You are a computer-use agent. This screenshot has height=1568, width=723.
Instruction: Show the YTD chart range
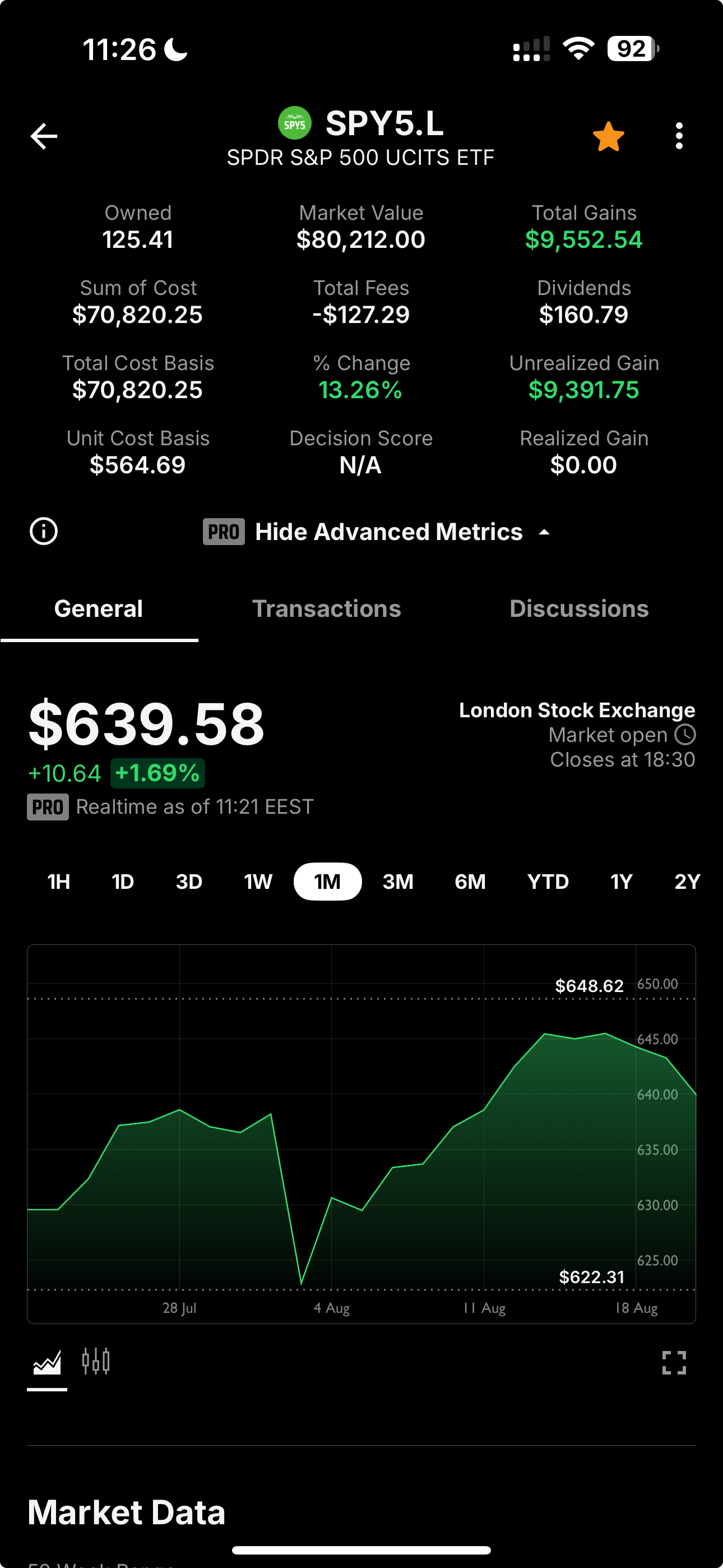[x=548, y=882]
